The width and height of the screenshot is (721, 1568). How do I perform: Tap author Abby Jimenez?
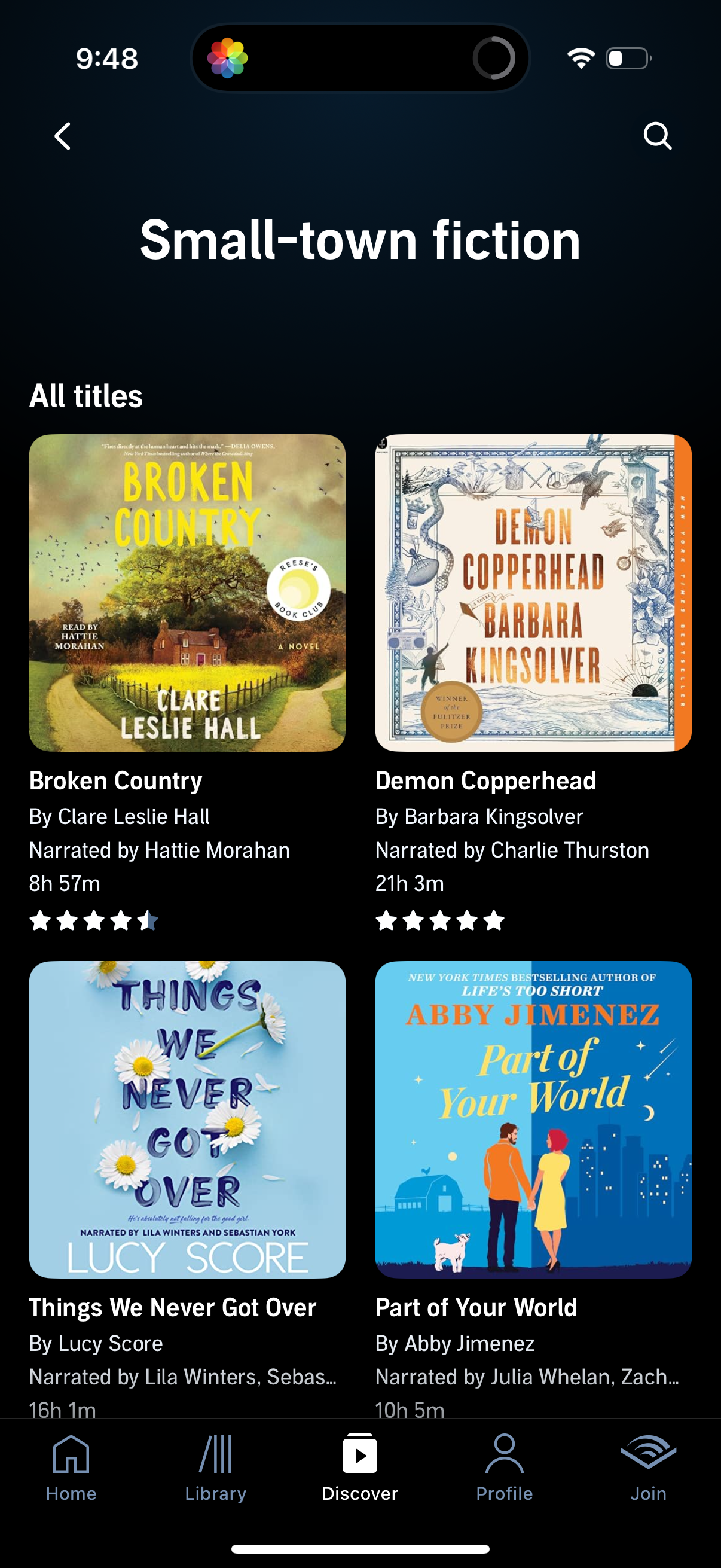pos(455,1343)
